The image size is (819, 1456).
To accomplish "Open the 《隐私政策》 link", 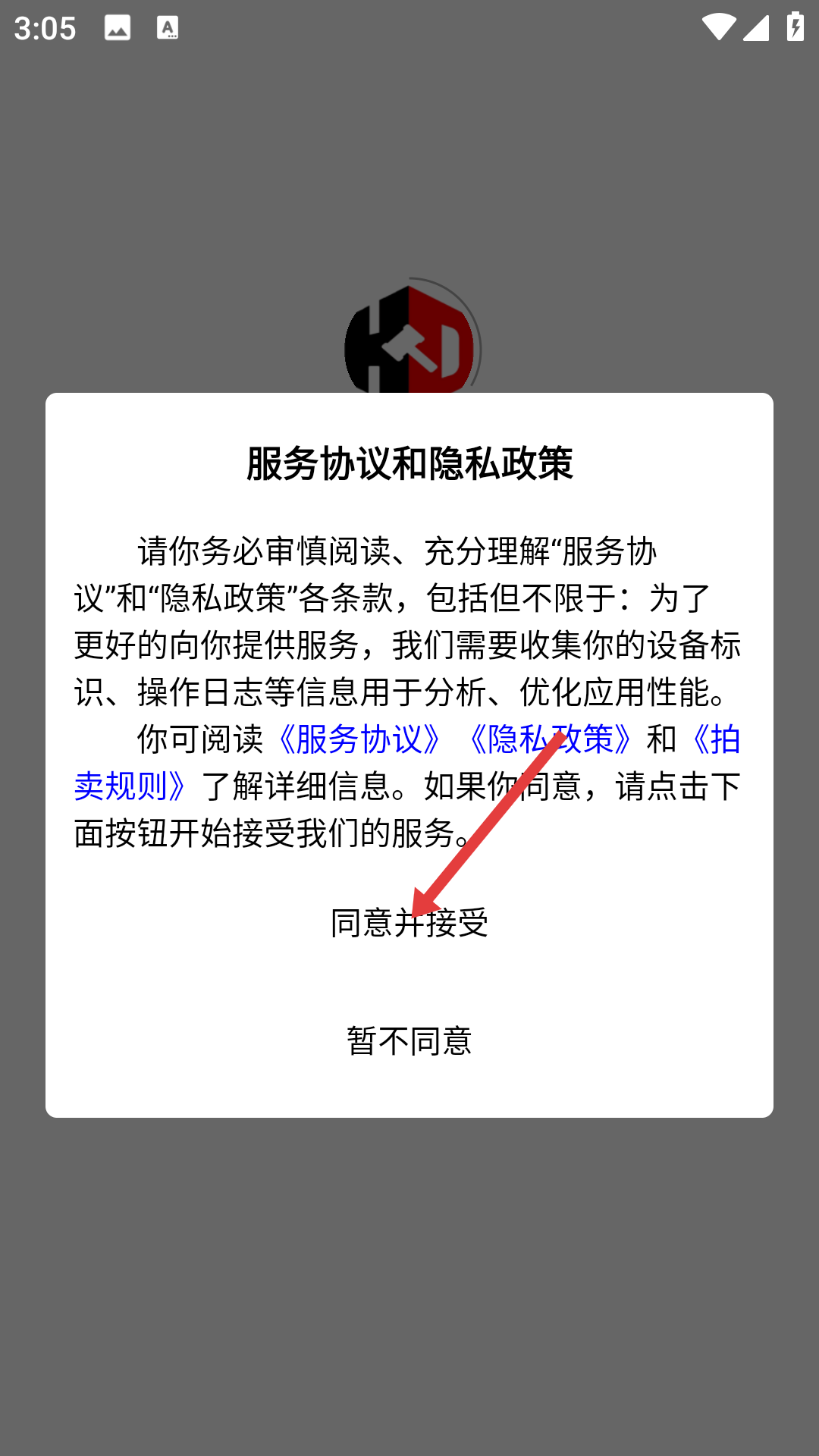I will pos(551,739).
